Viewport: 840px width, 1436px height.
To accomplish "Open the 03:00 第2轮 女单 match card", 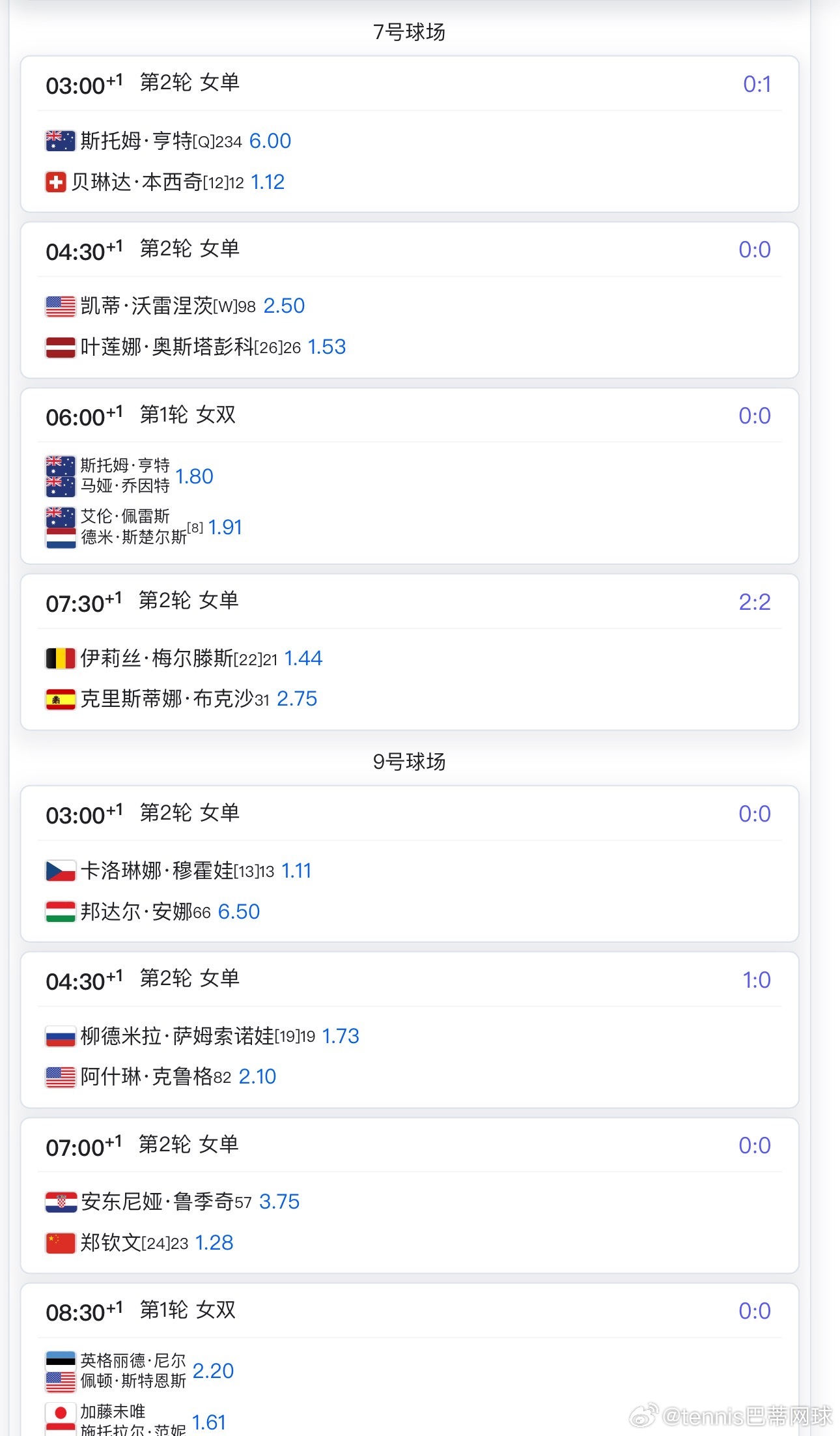I will 409,134.
